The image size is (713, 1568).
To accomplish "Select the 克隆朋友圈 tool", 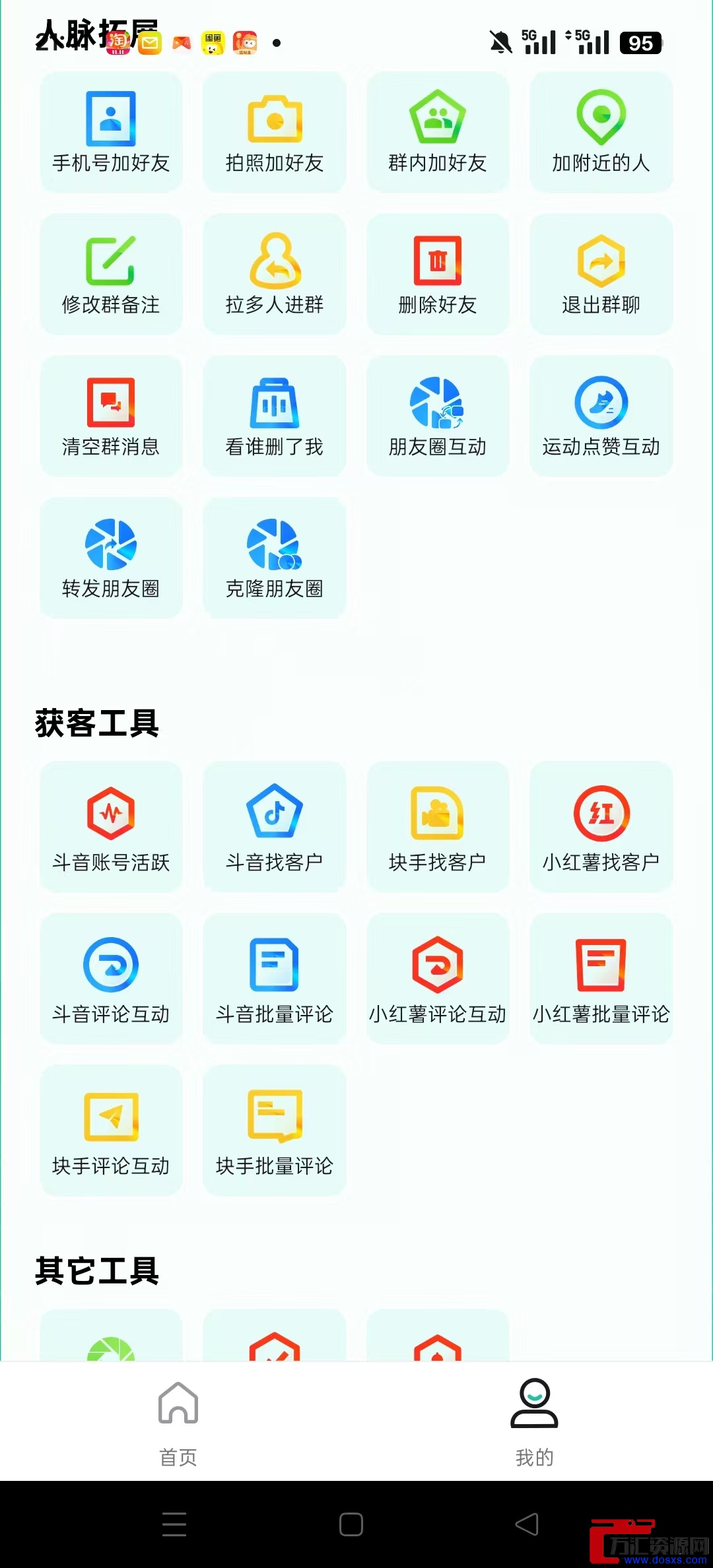I will [x=274, y=558].
